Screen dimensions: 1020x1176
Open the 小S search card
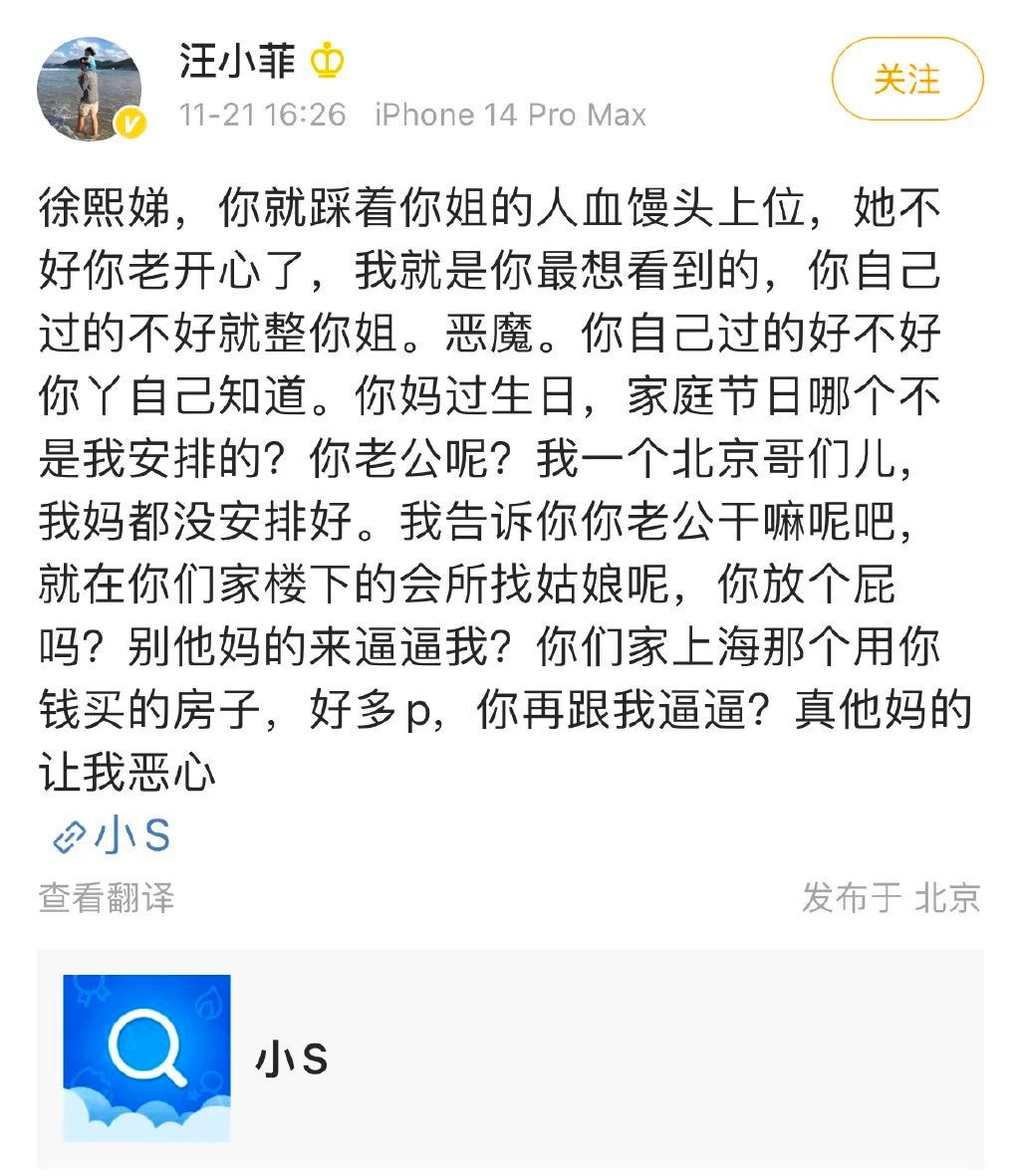510,1058
